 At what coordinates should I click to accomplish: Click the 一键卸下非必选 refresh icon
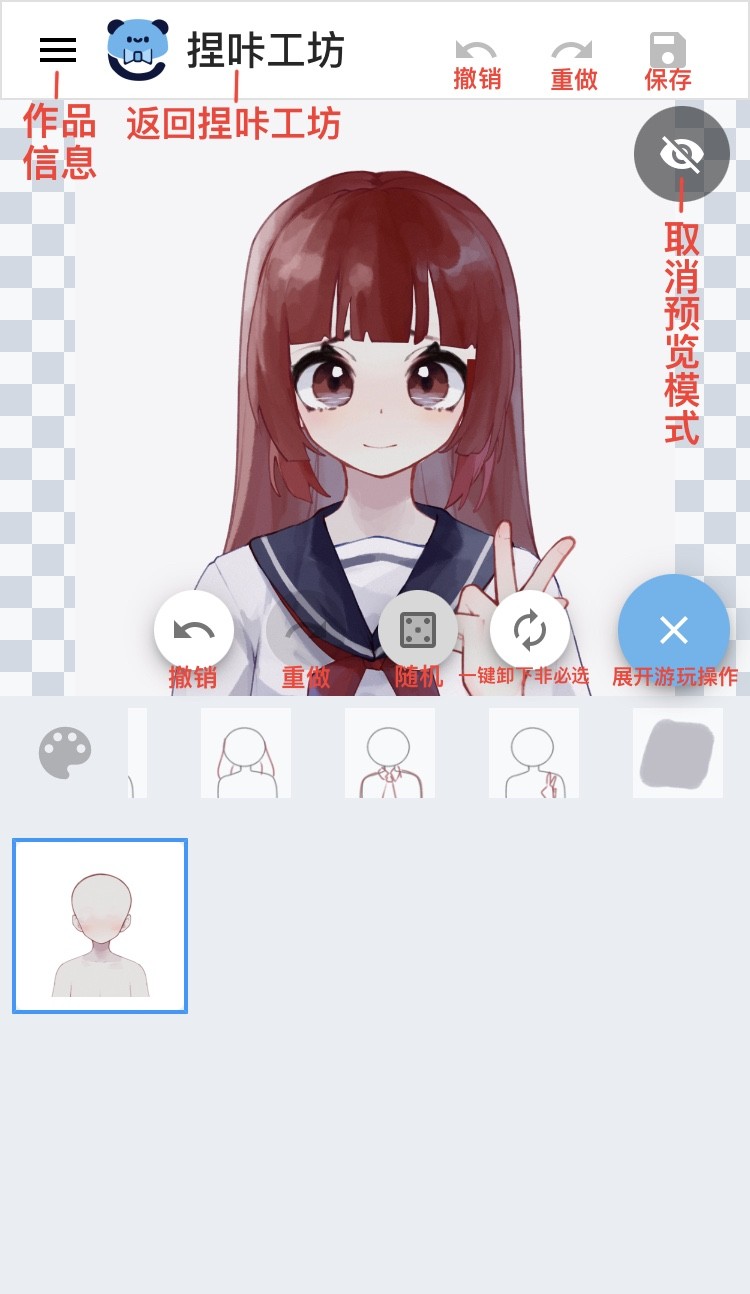pyautogui.click(x=530, y=630)
